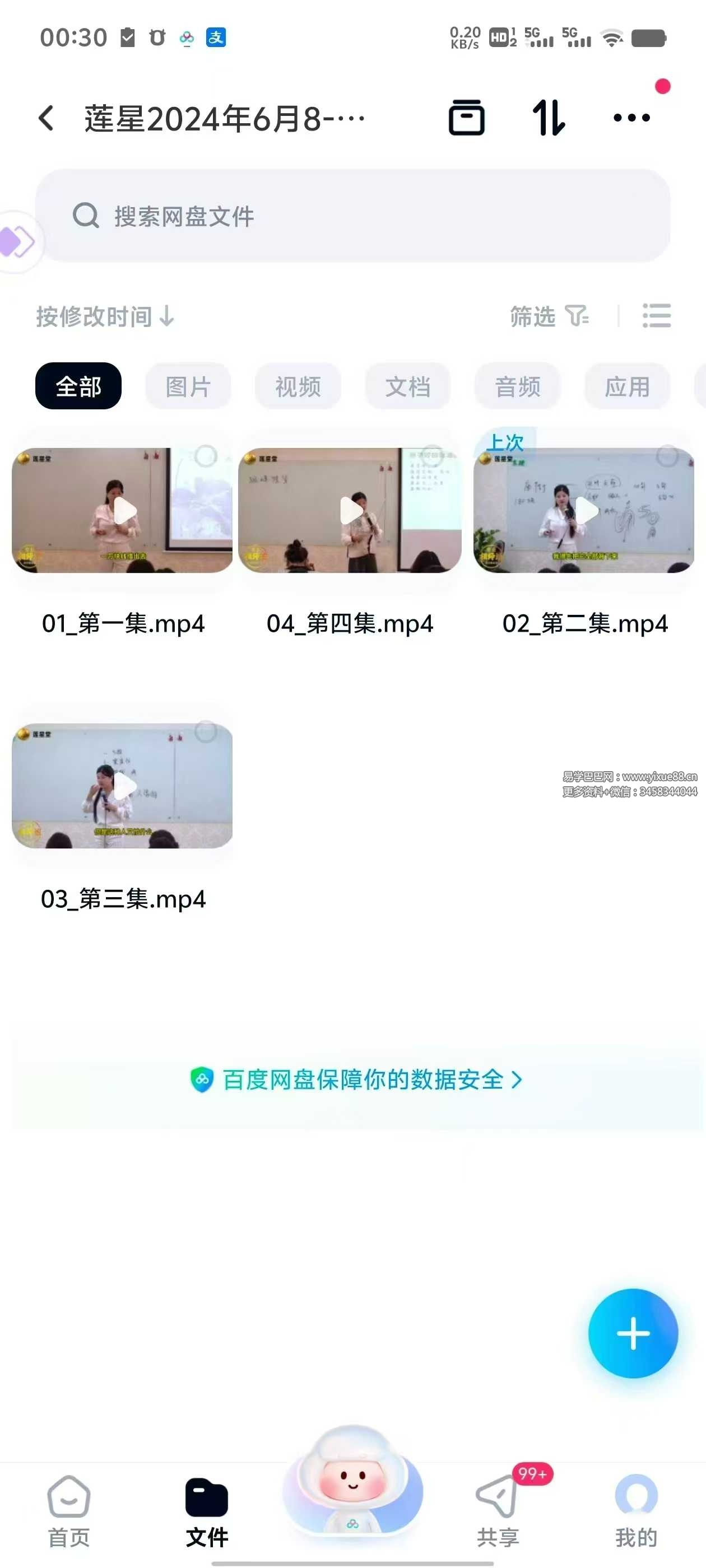Viewport: 706px width, 1568px height.
Task: Select the 图片 filter chip
Action: click(188, 386)
